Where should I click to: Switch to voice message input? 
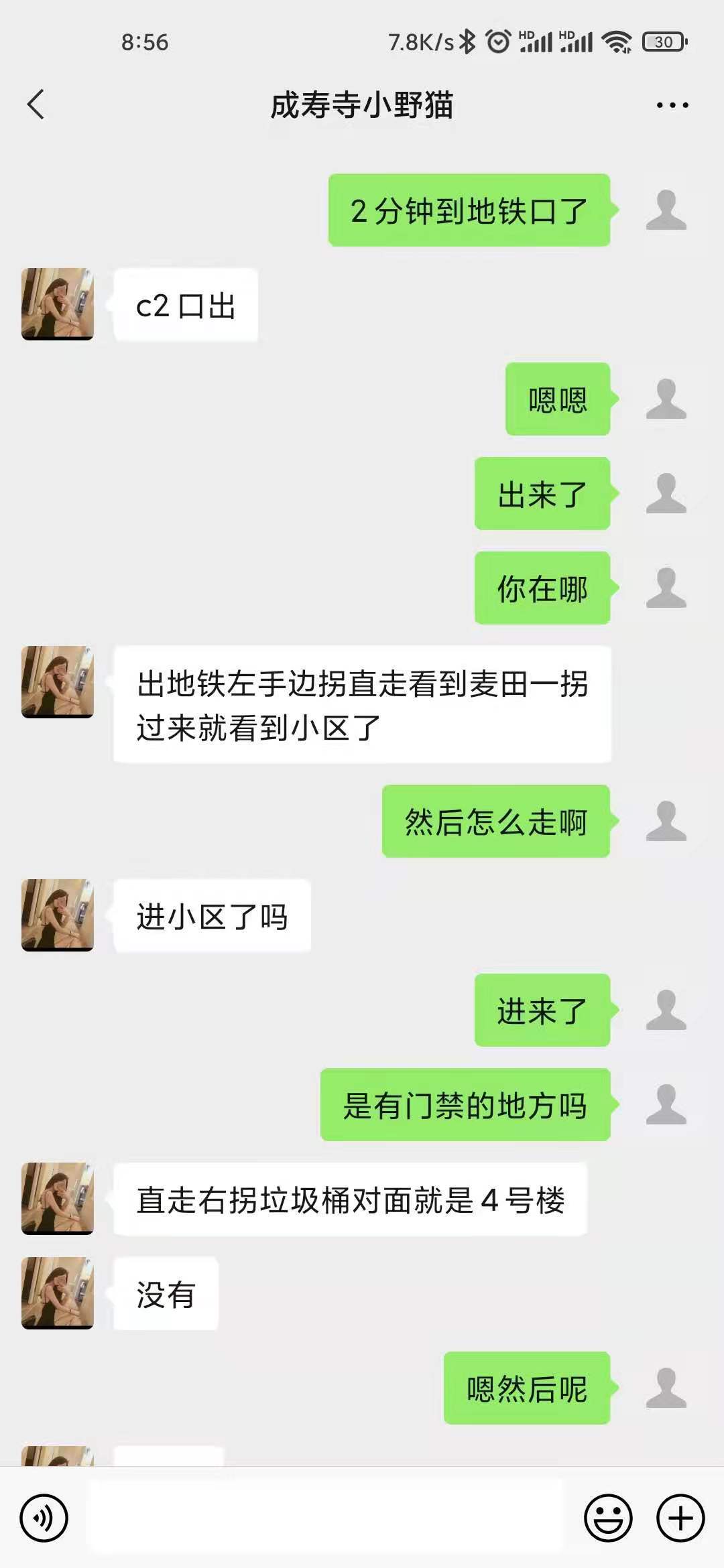pos(44,1518)
